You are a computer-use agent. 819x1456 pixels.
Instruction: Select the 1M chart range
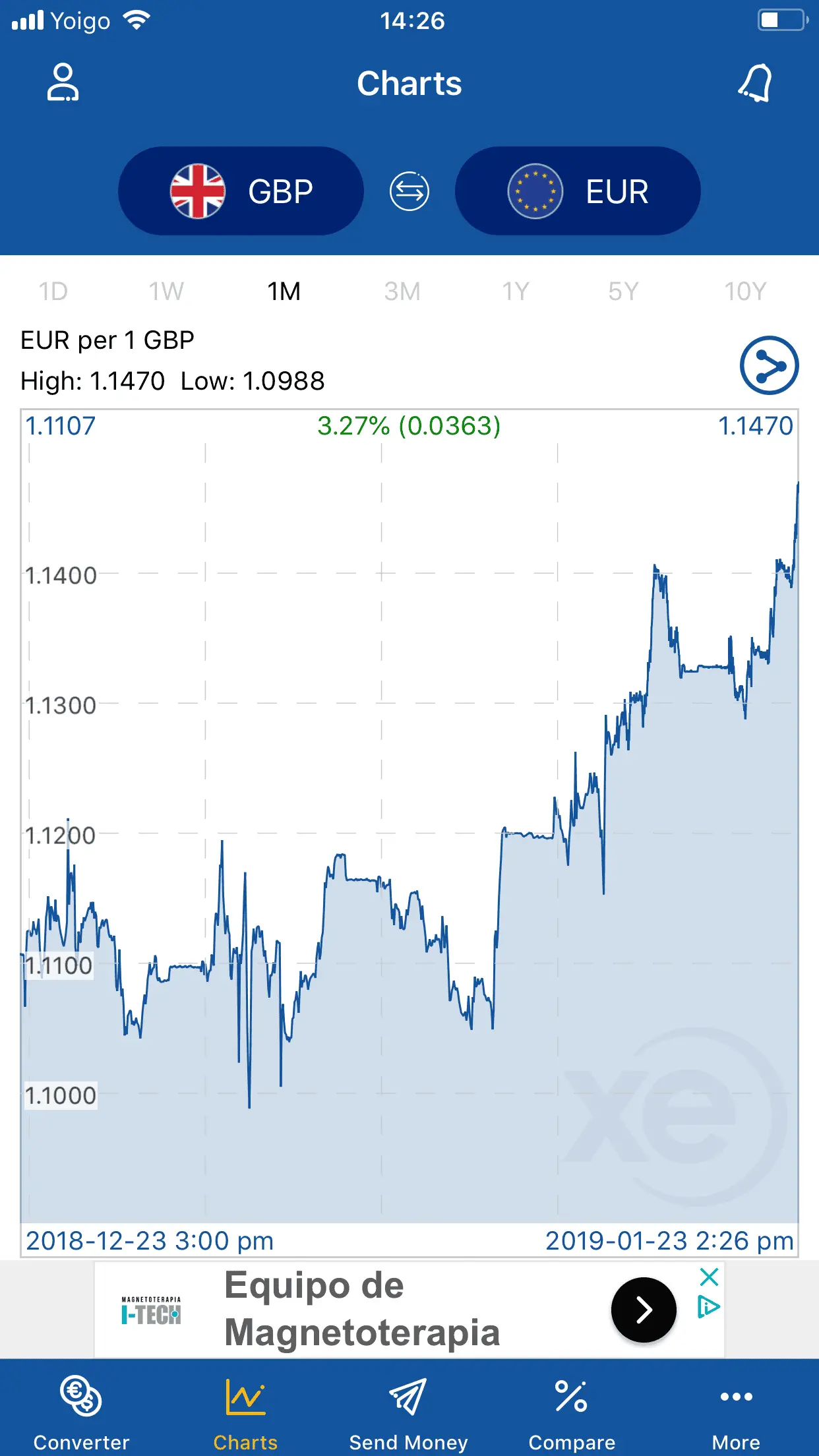pos(284,291)
